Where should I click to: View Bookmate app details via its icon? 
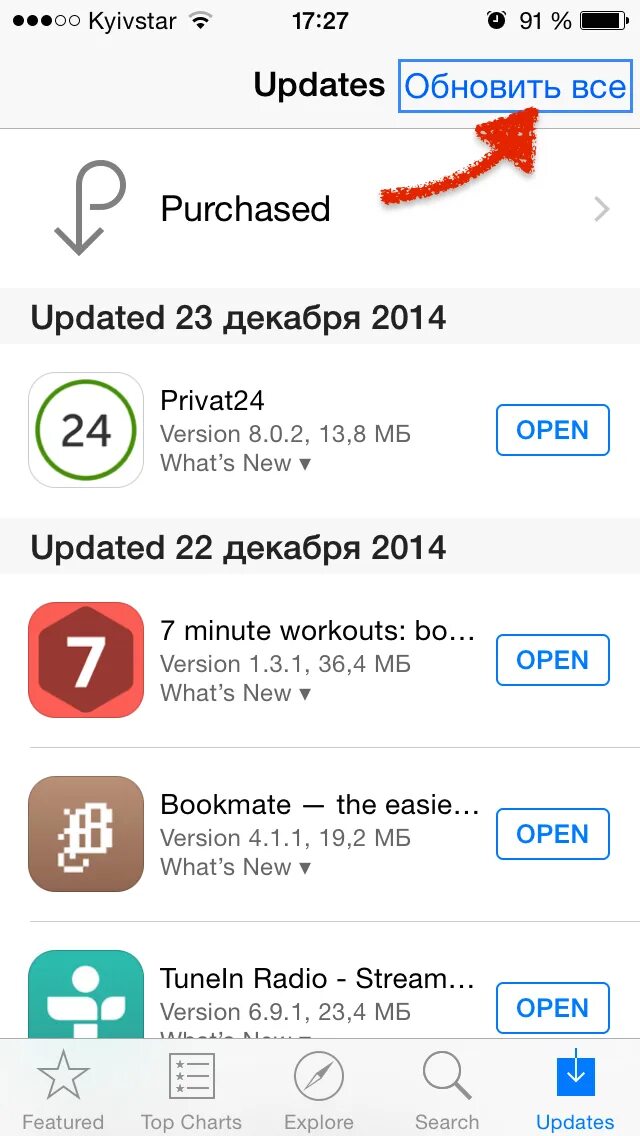tap(86, 834)
